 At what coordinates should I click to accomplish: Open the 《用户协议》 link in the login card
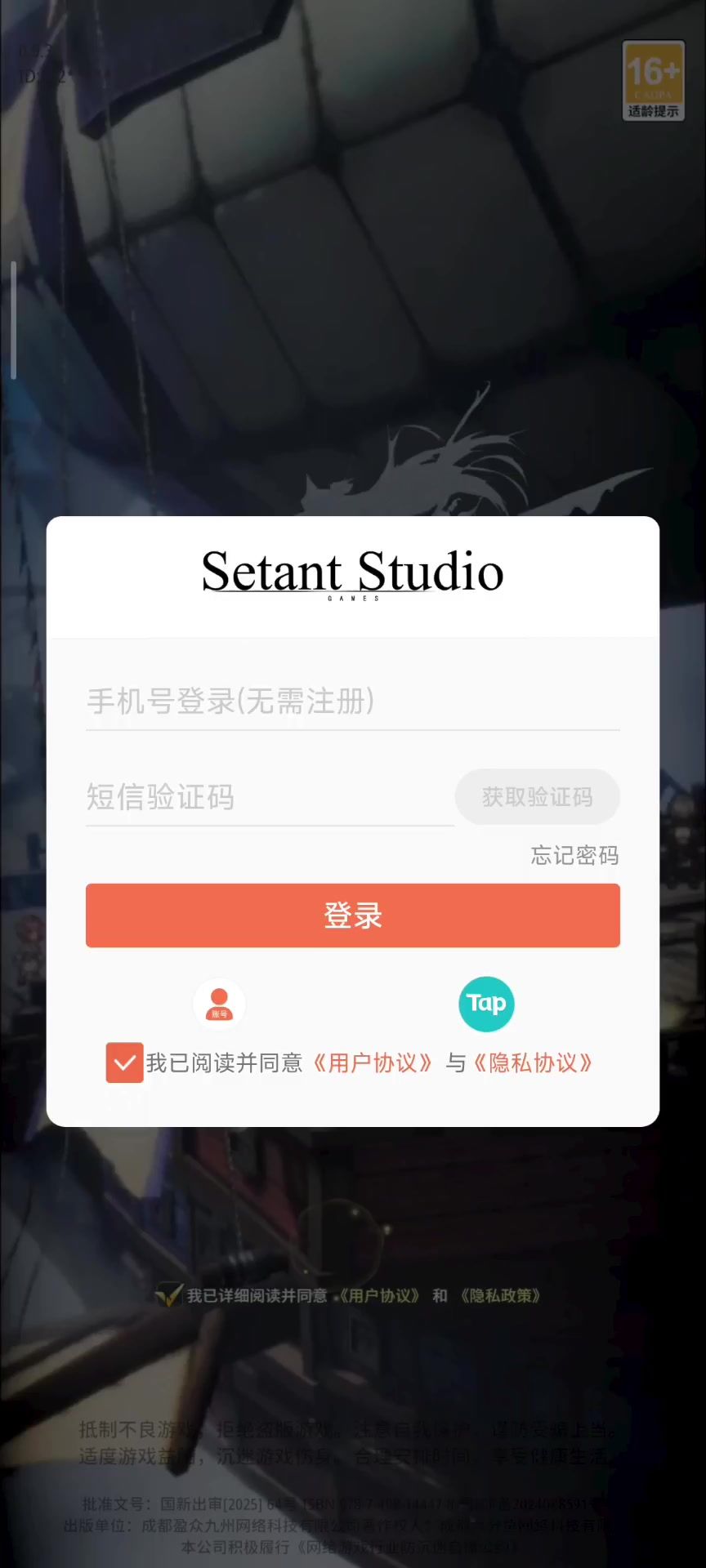point(373,1062)
